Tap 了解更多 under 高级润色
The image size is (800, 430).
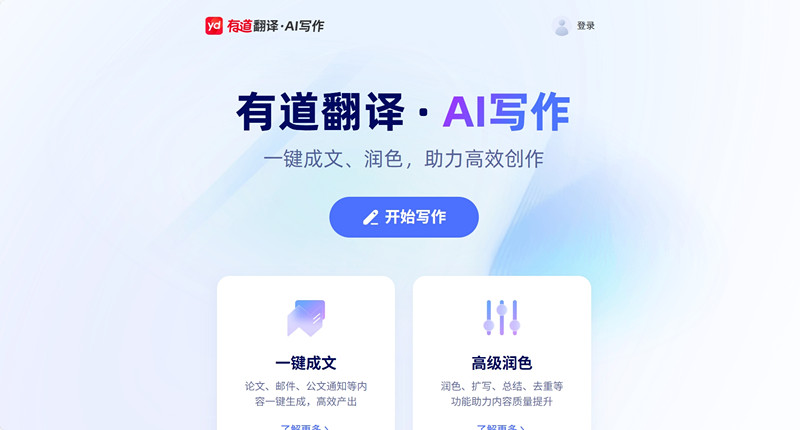[x=500, y=427]
